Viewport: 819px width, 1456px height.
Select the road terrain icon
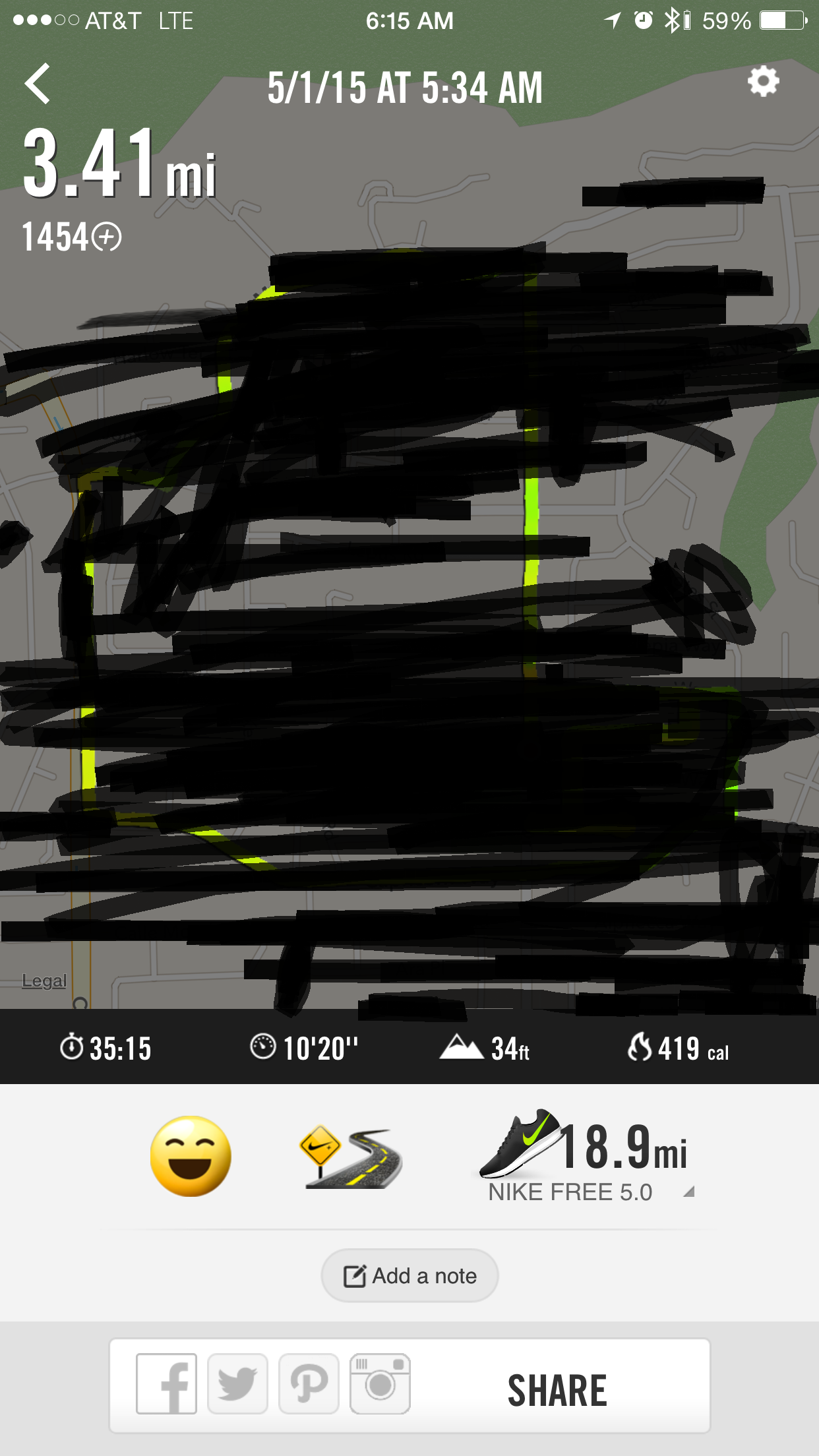(x=351, y=1157)
